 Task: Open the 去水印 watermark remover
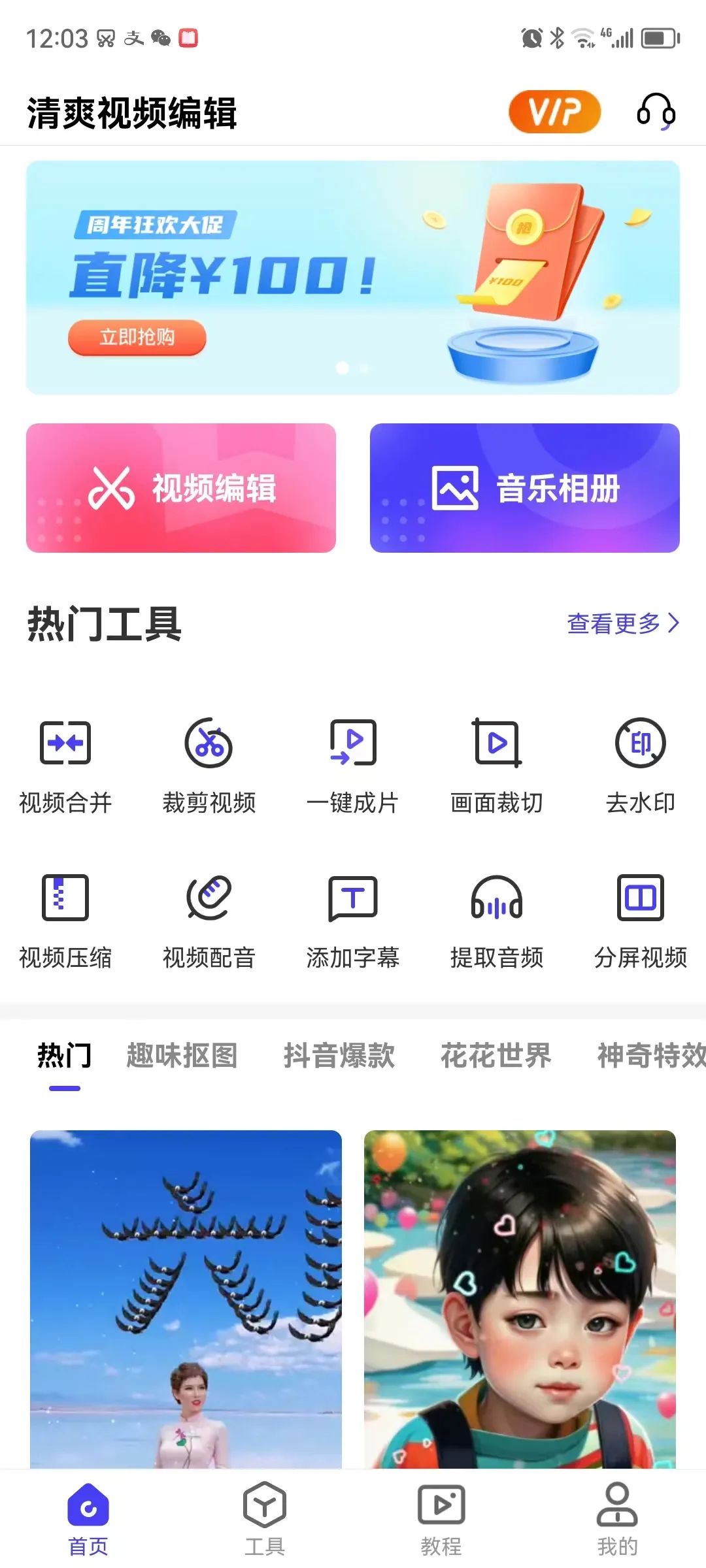click(641, 764)
